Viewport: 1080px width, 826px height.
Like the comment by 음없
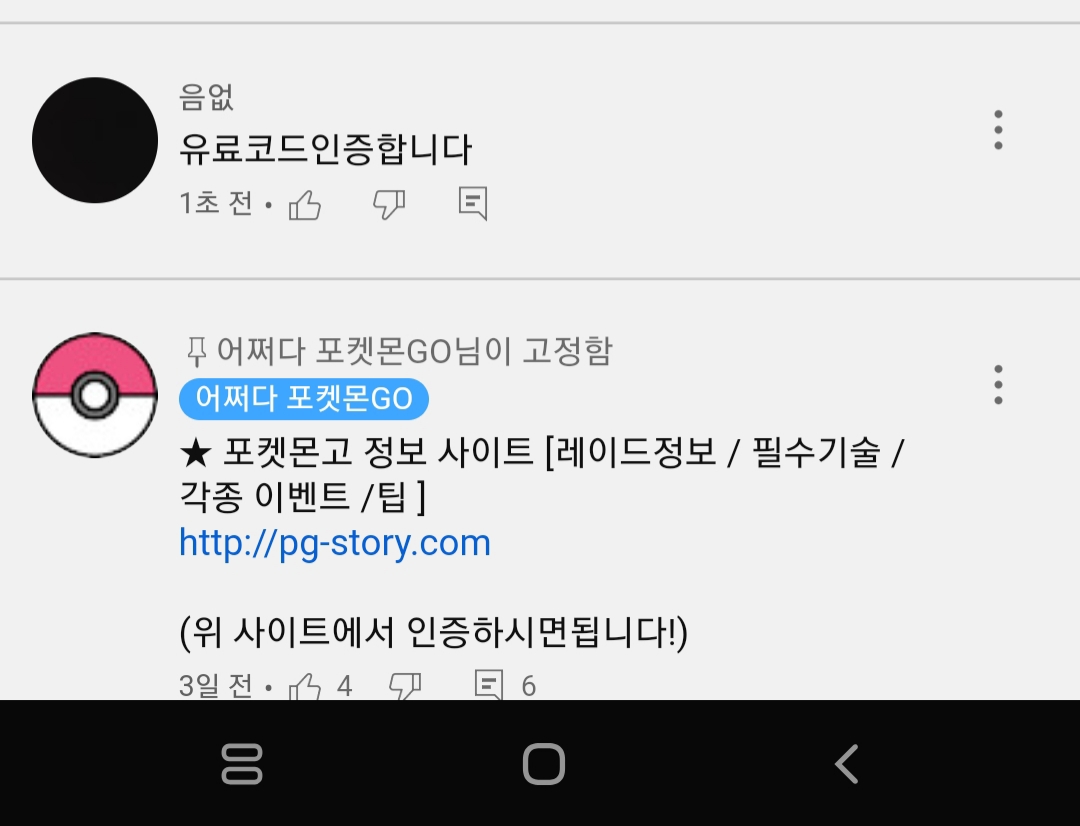pos(305,205)
